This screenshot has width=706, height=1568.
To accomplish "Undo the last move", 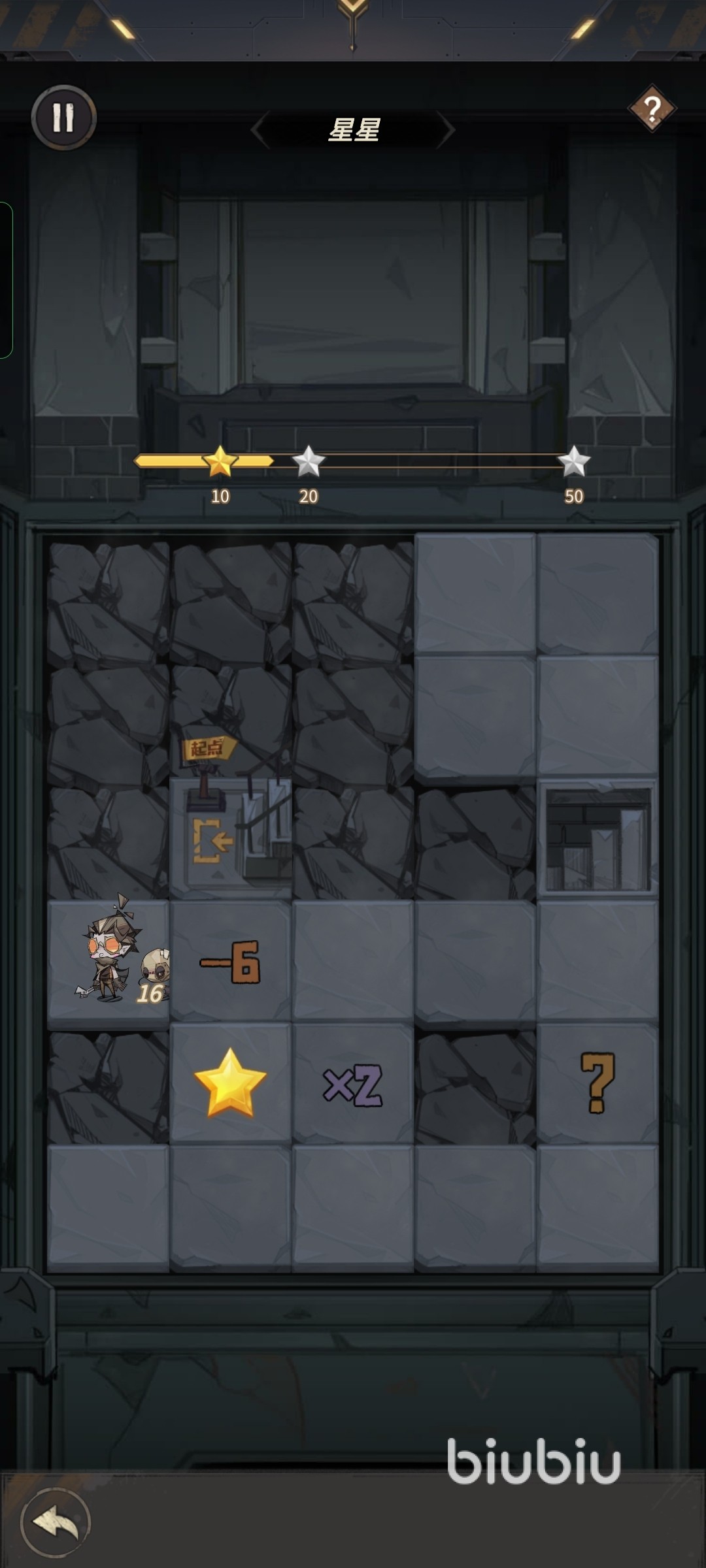I will 55,1522.
